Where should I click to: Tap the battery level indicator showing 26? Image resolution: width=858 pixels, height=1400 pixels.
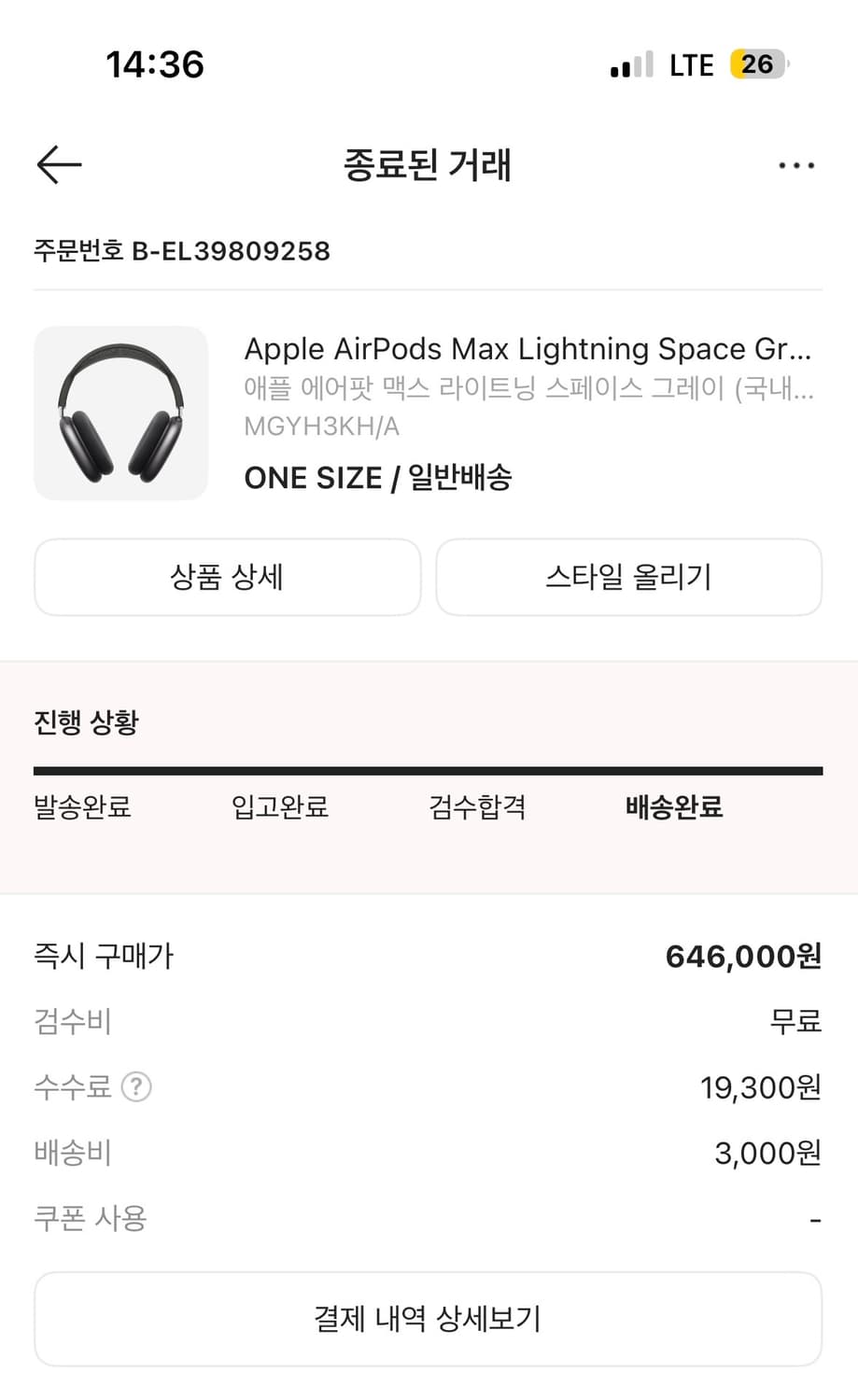pyautogui.click(x=758, y=63)
